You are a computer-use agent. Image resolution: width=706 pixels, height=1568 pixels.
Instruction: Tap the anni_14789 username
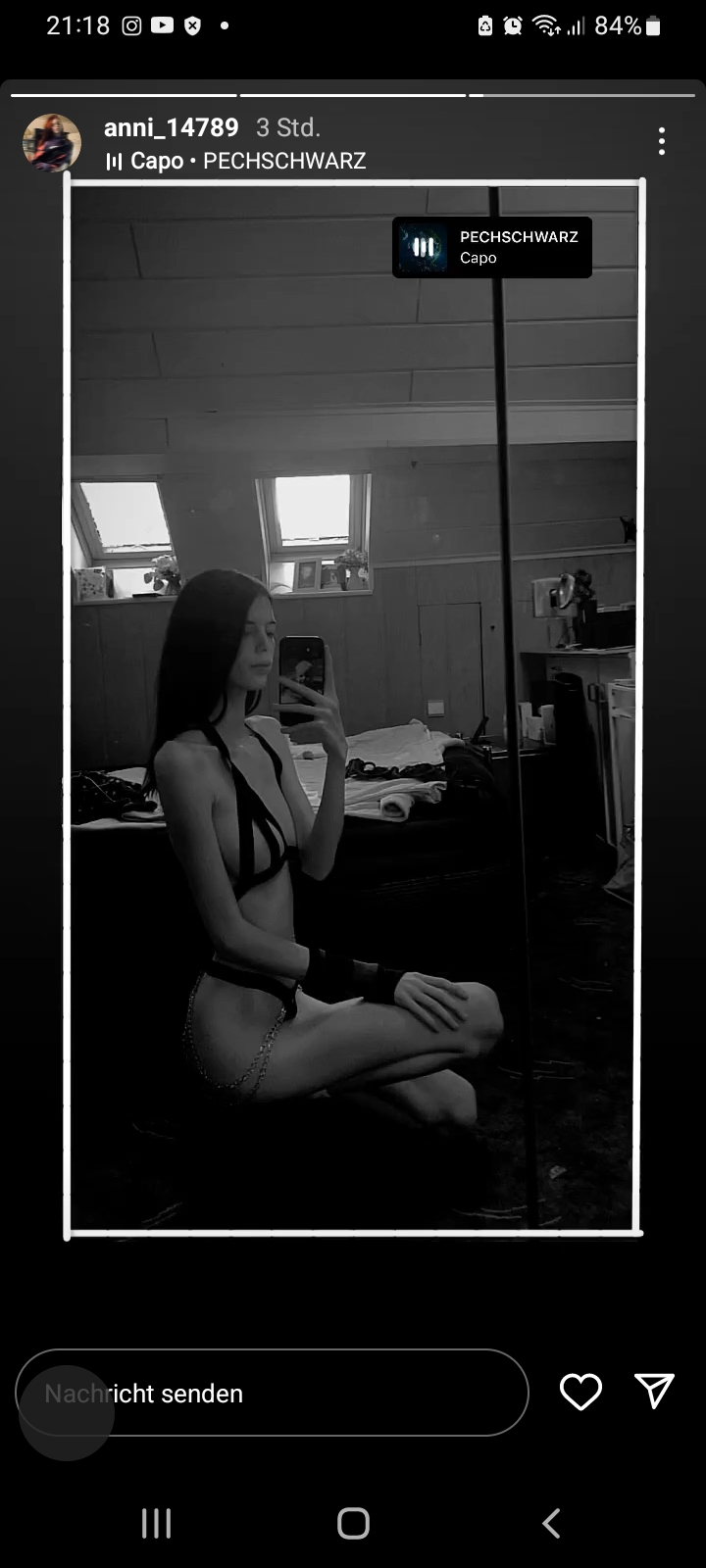[x=172, y=127]
